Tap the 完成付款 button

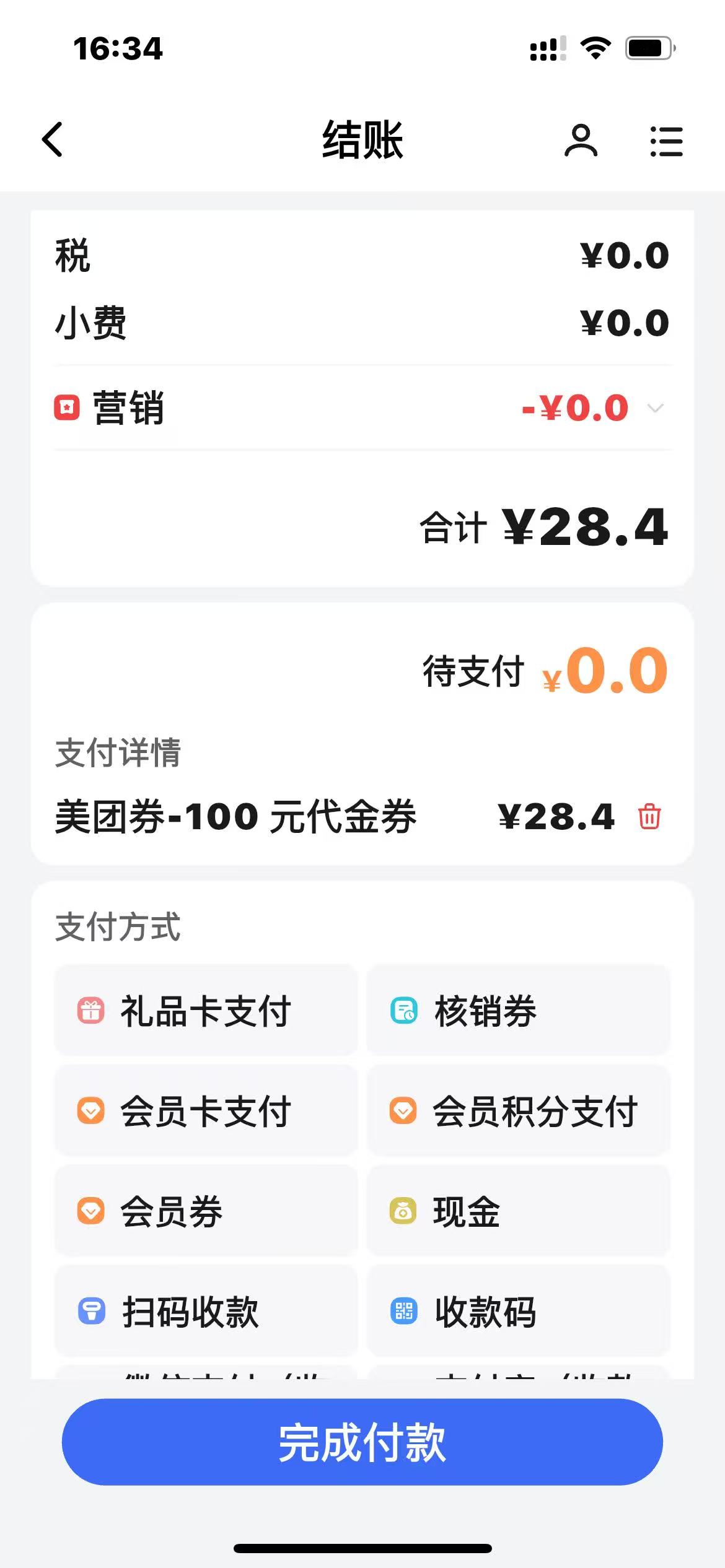pos(362,1442)
